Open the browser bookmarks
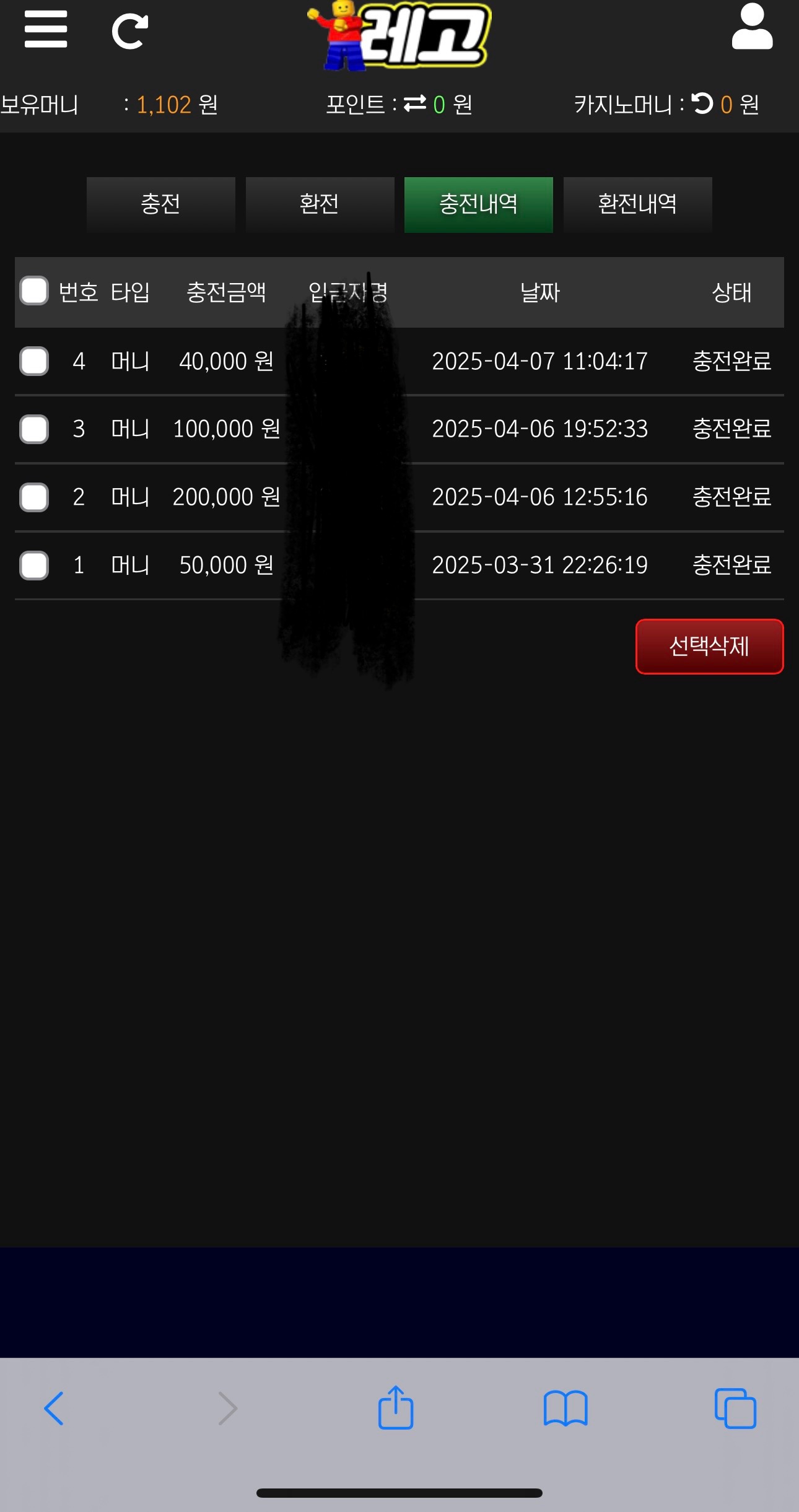 tap(565, 1408)
